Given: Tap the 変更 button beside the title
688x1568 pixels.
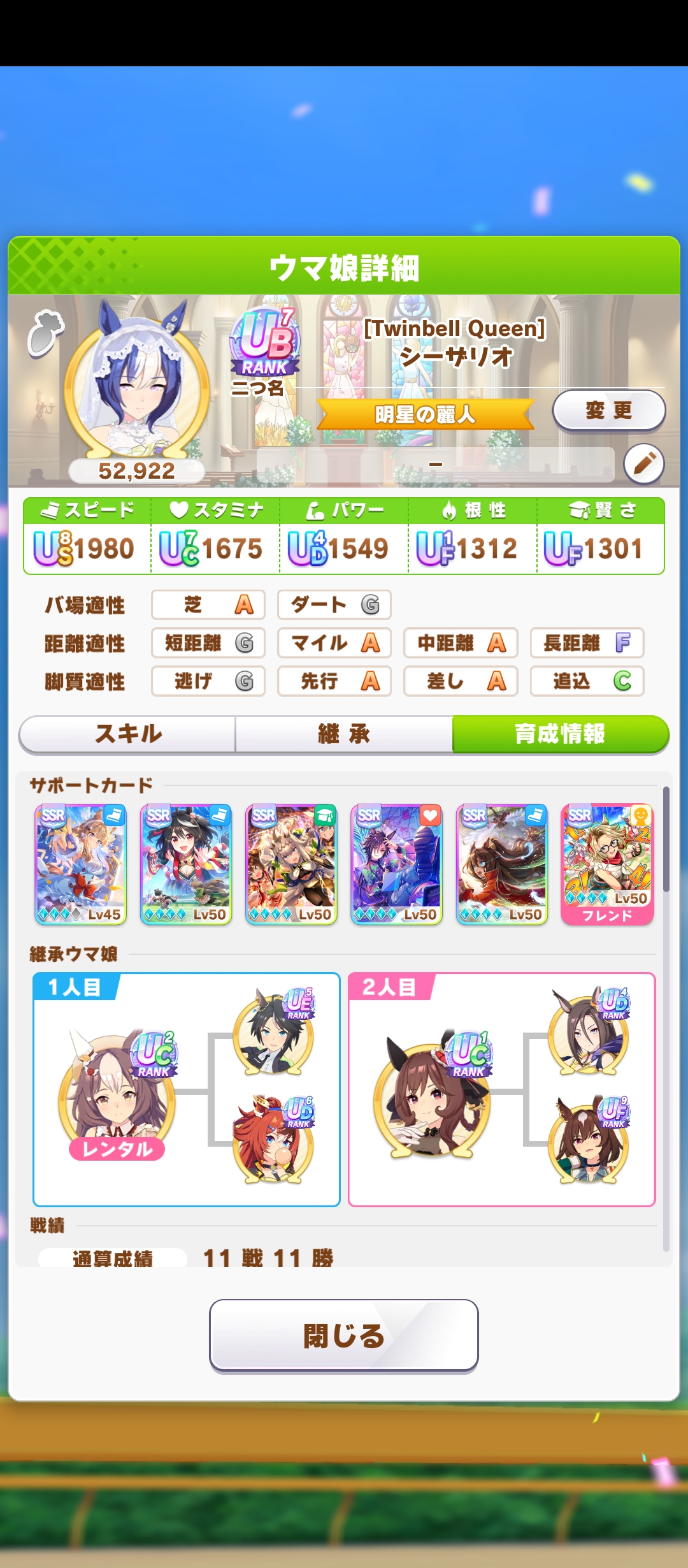Looking at the screenshot, I should (608, 410).
